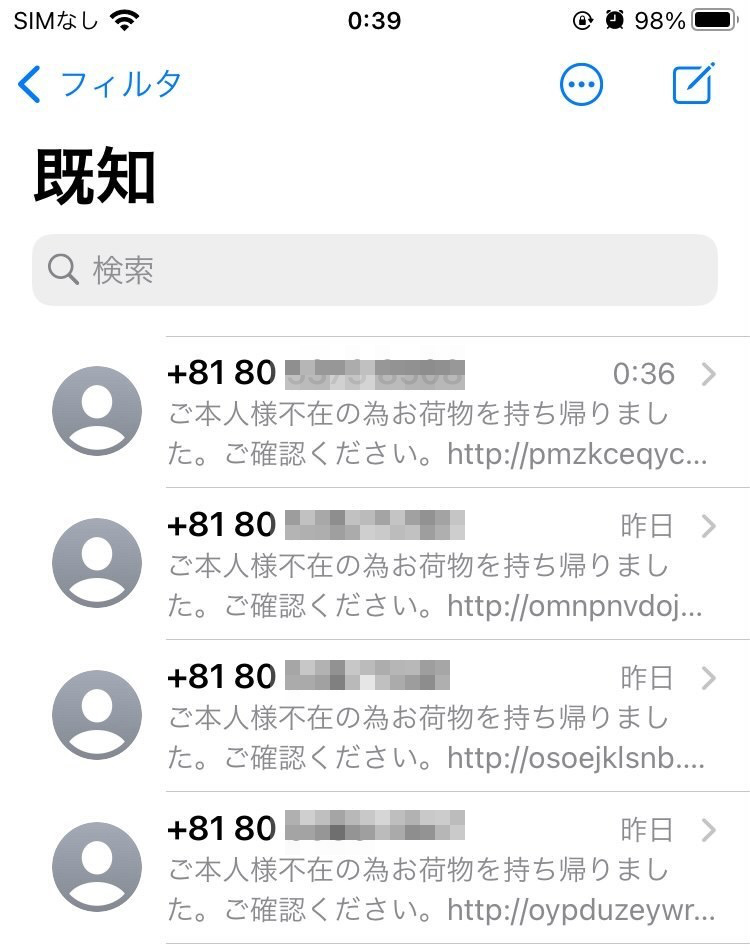
Task: Open the conversation with the osoejklsnb link
Action: 440,716
